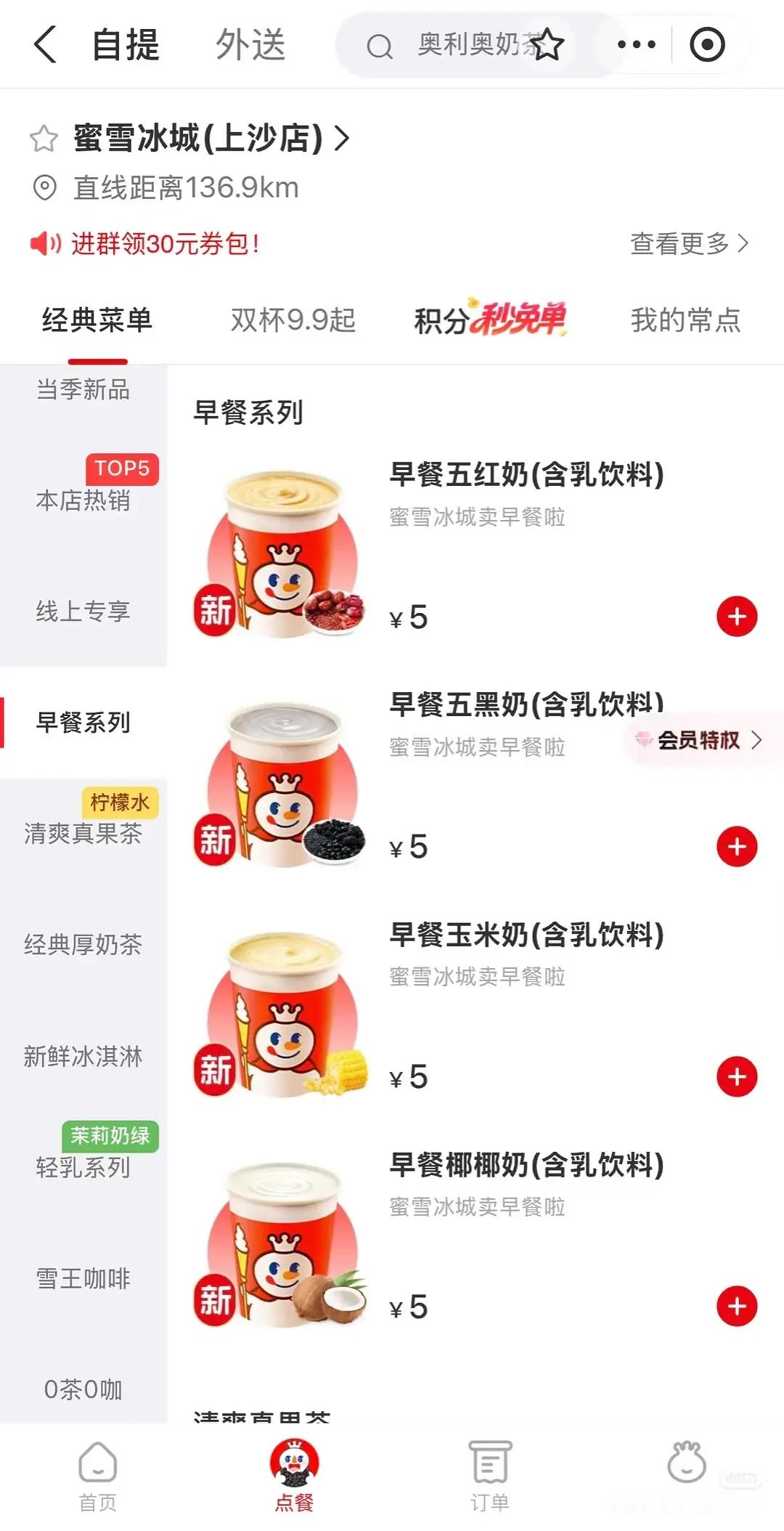Viewport: 784px width, 1531px height.
Task: Add 早餐五红奶 to cart with plus button
Action: [x=737, y=616]
